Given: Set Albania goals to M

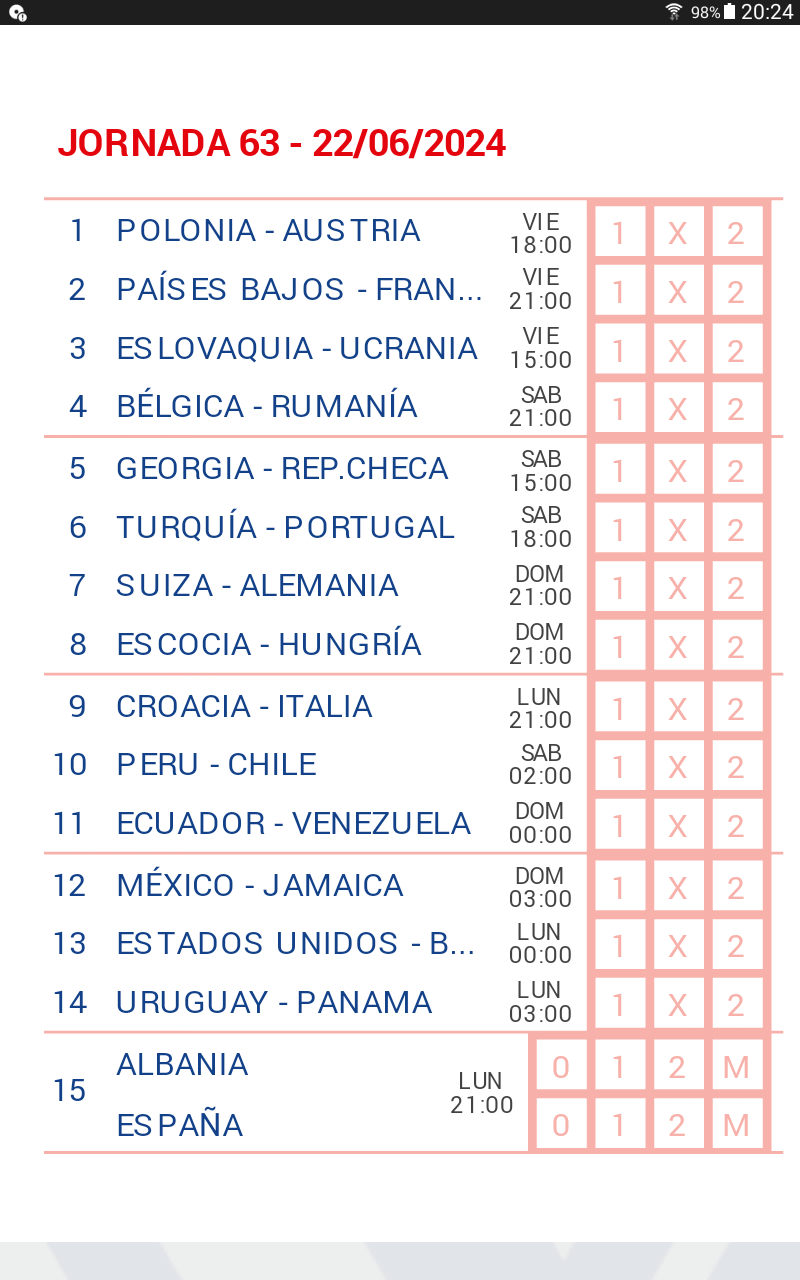Looking at the screenshot, I should pyautogui.click(x=737, y=1066).
